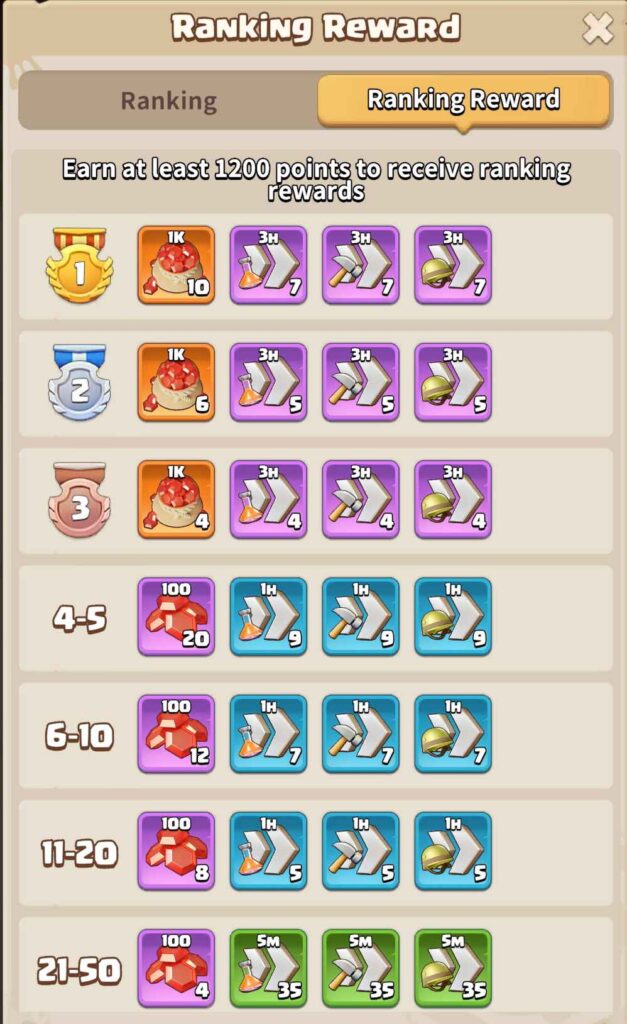Screen dimensions: 627x1024
Task: Tap the 1K gem bag reward for rank 1
Action: (176, 265)
